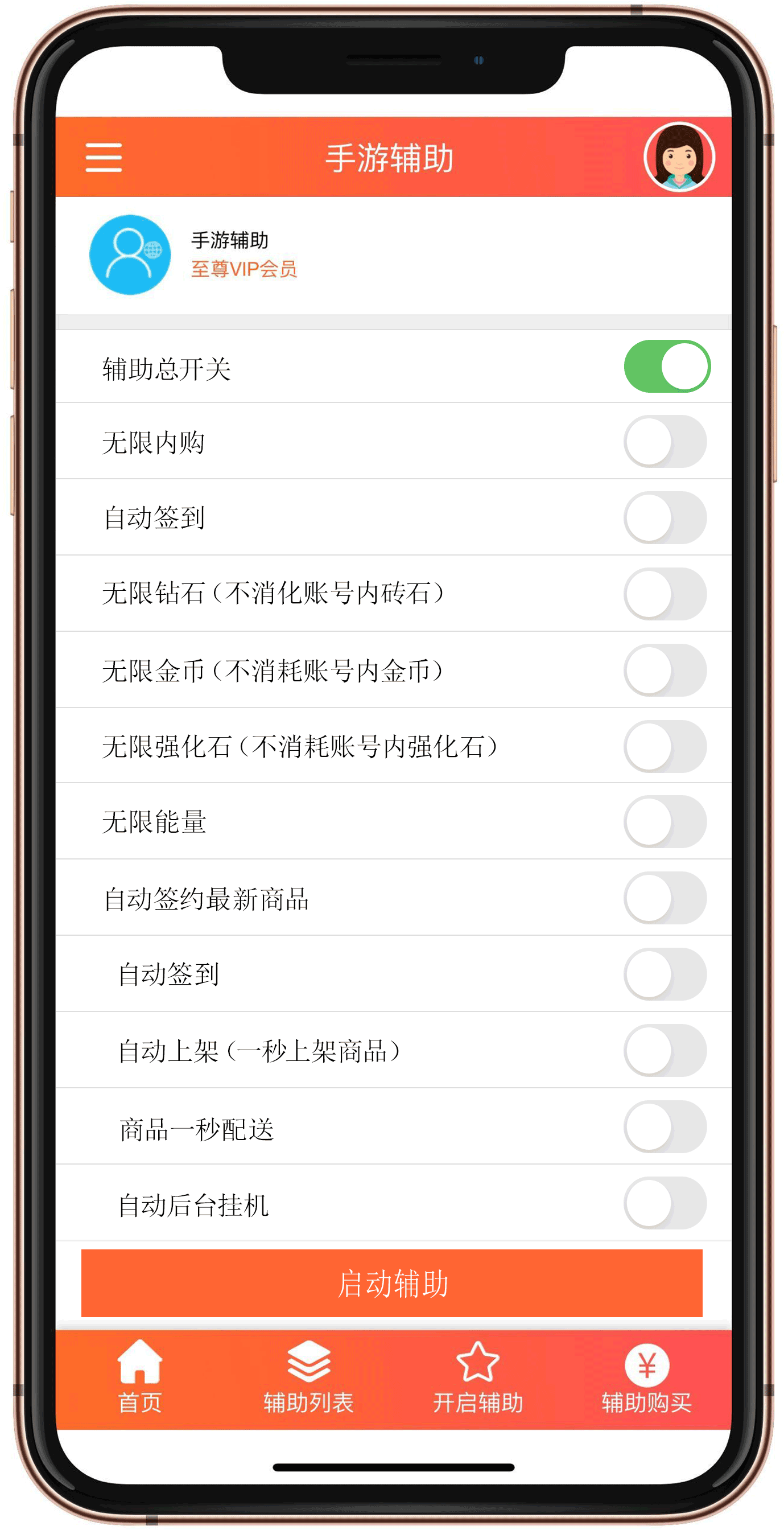Enable 自动上架 (一秒上架商品) toggle
This screenshot has height=1530, width=784.
[x=665, y=1050]
